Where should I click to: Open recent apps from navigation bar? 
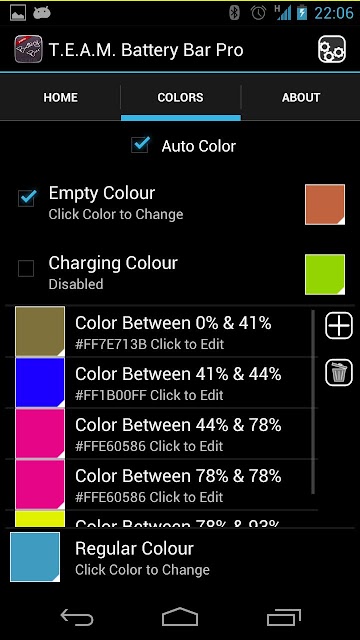pos(284,617)
